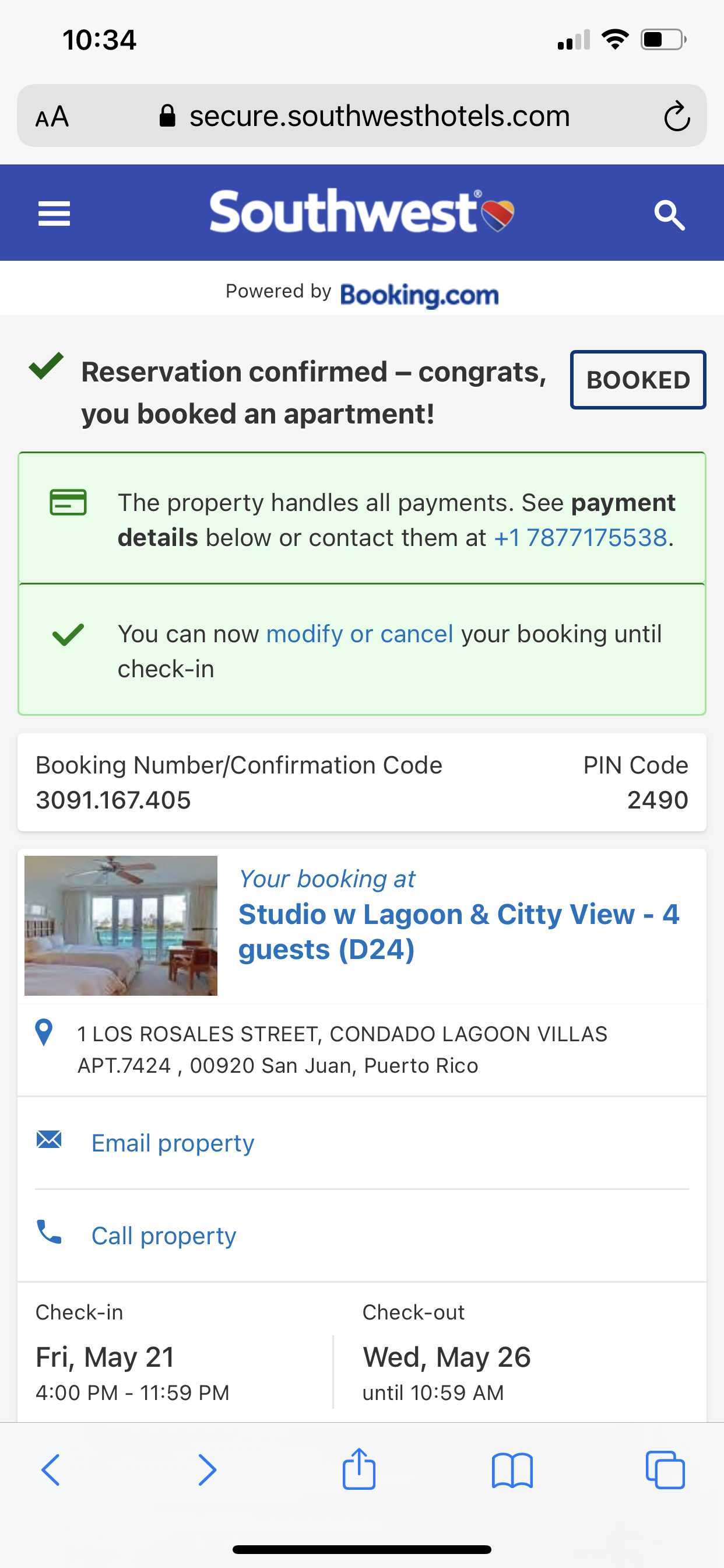Open the reader text size options
The width and height of the screenshot is (724, 1568).
tap(52, 116)
